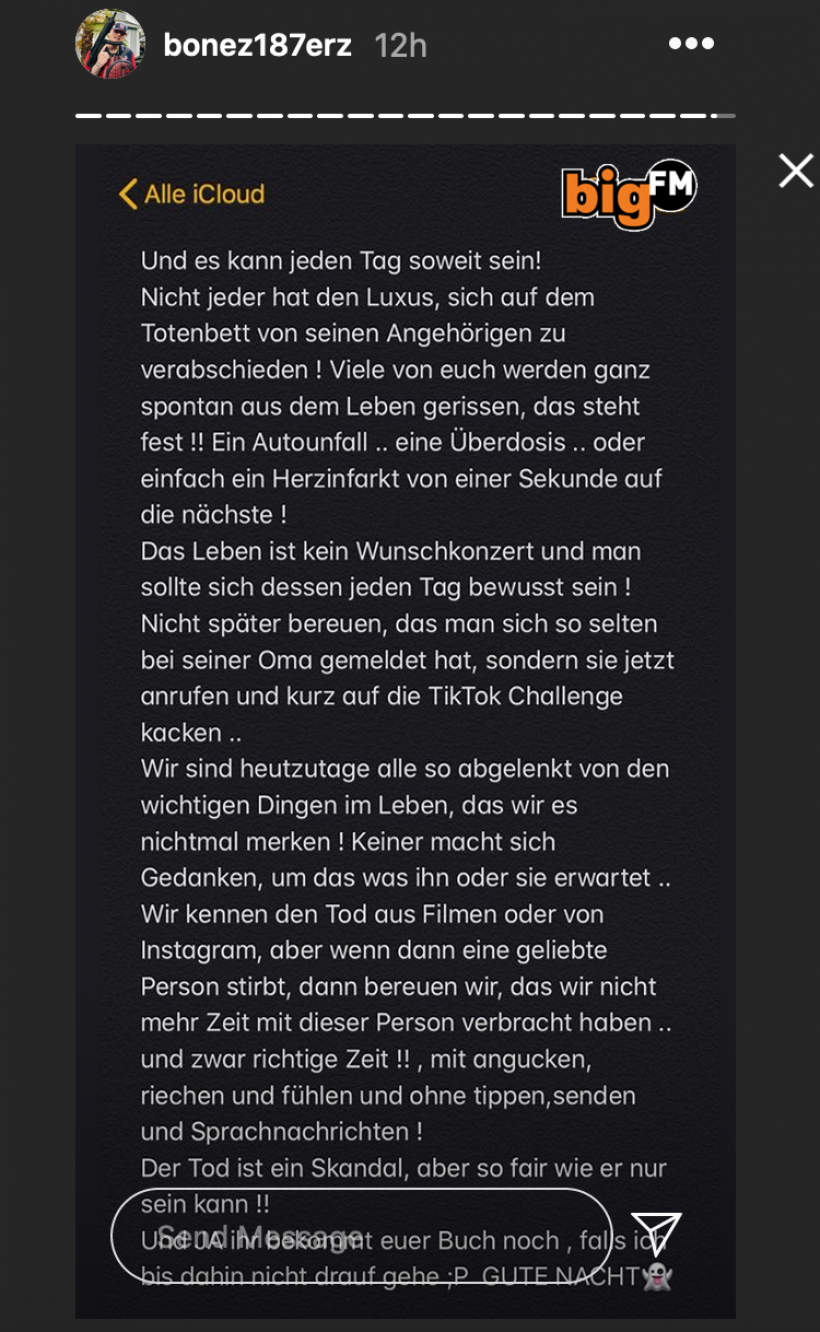Close the story viewer

tap(796, 171)
